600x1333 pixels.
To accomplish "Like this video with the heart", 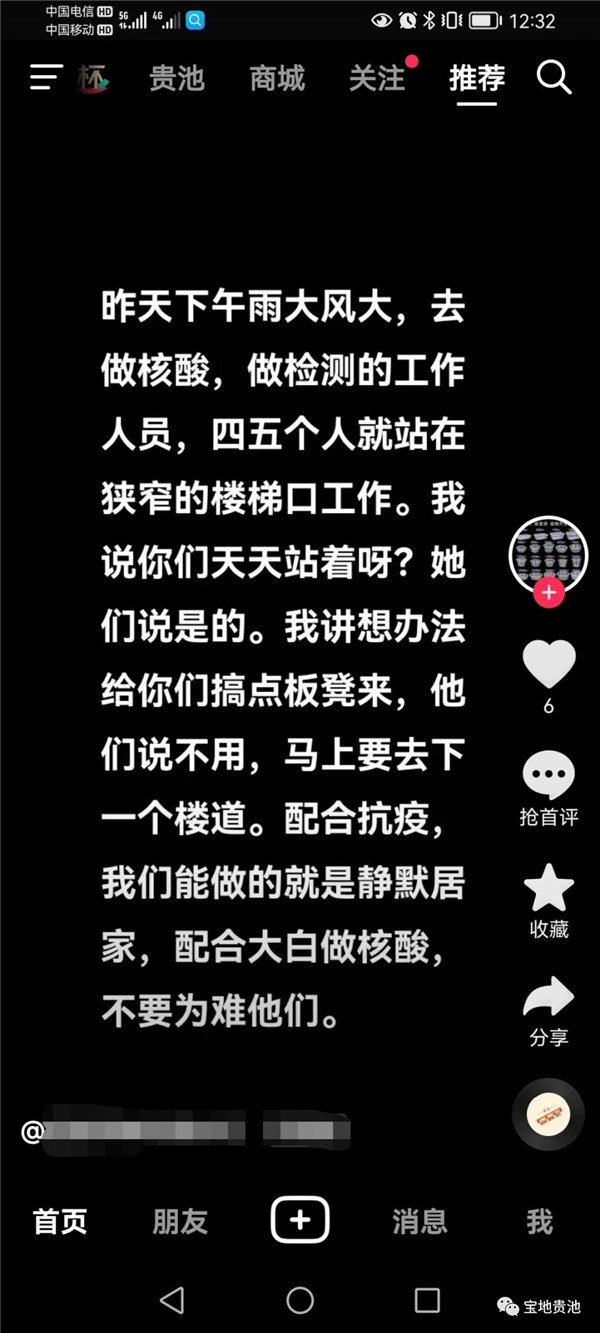I will pos(549,665).
